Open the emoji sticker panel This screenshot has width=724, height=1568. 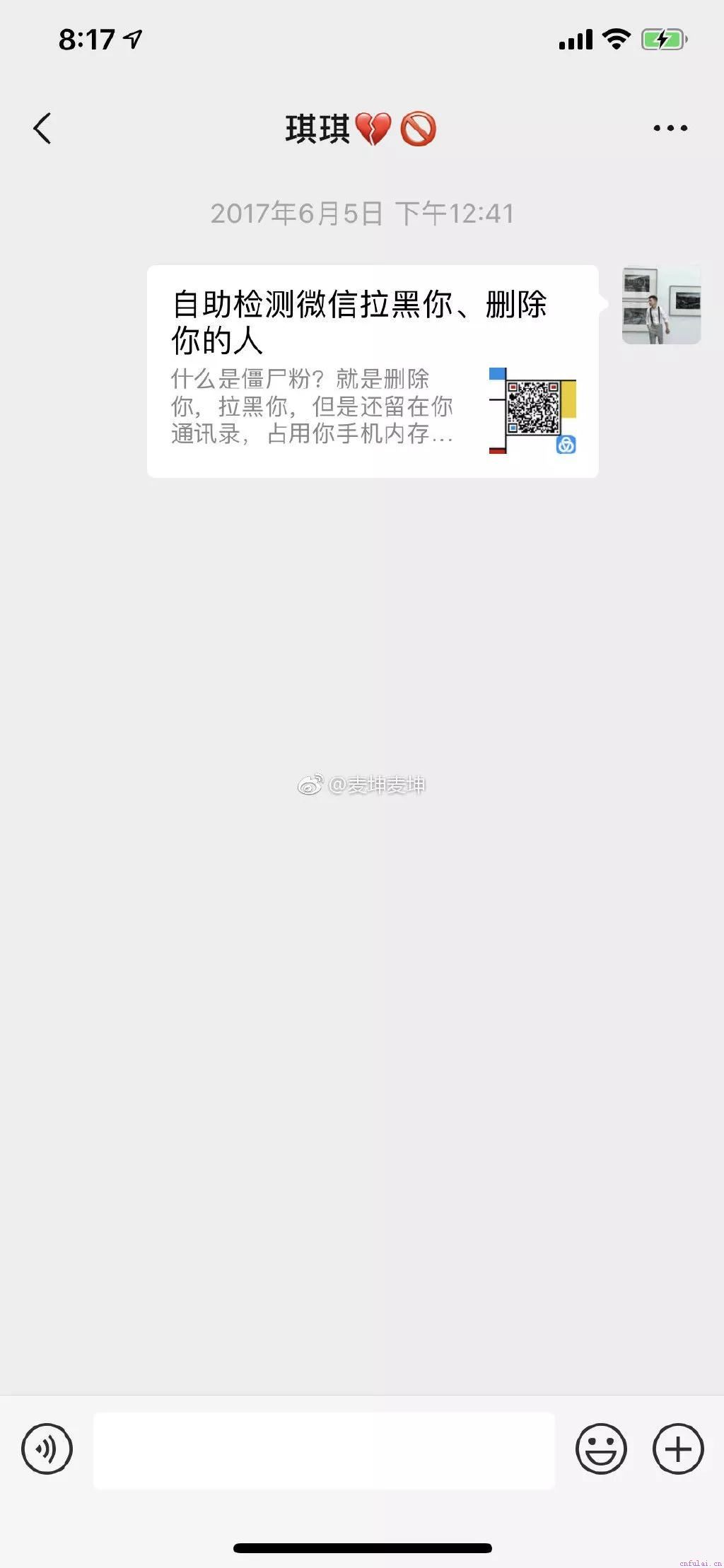[601, 1449]
